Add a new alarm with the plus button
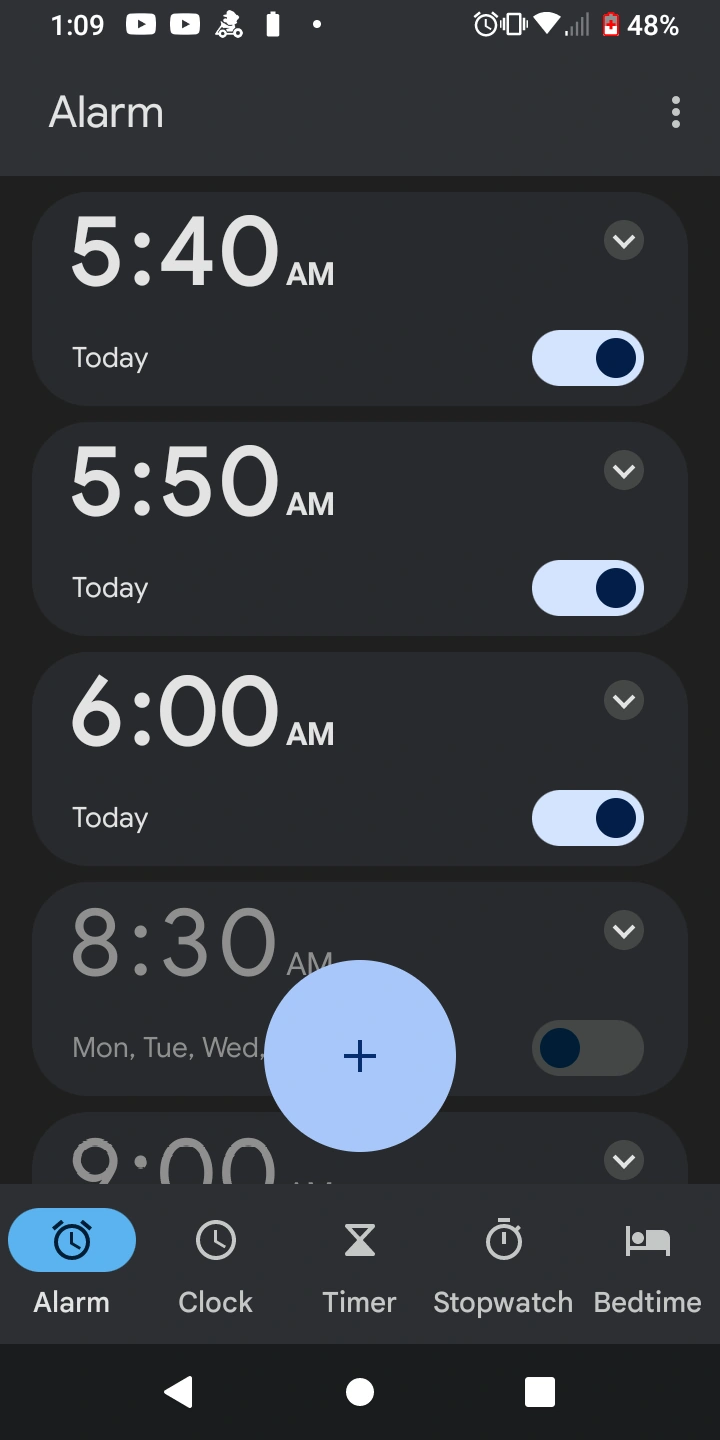Viewport: 720px width, 1440px height. point(359,1055)
